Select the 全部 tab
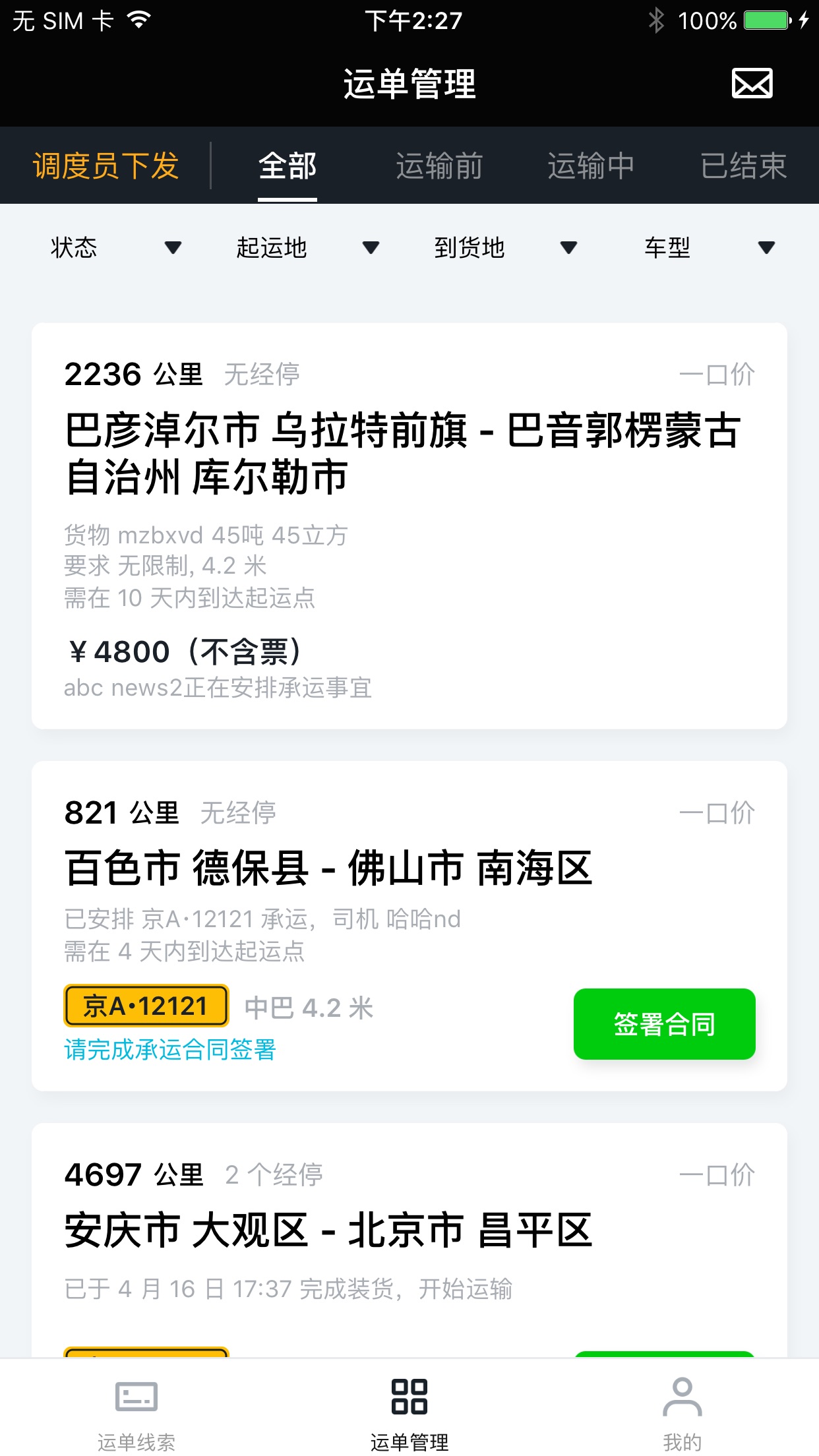The image size is (819, 1456). tap(288, 166)
